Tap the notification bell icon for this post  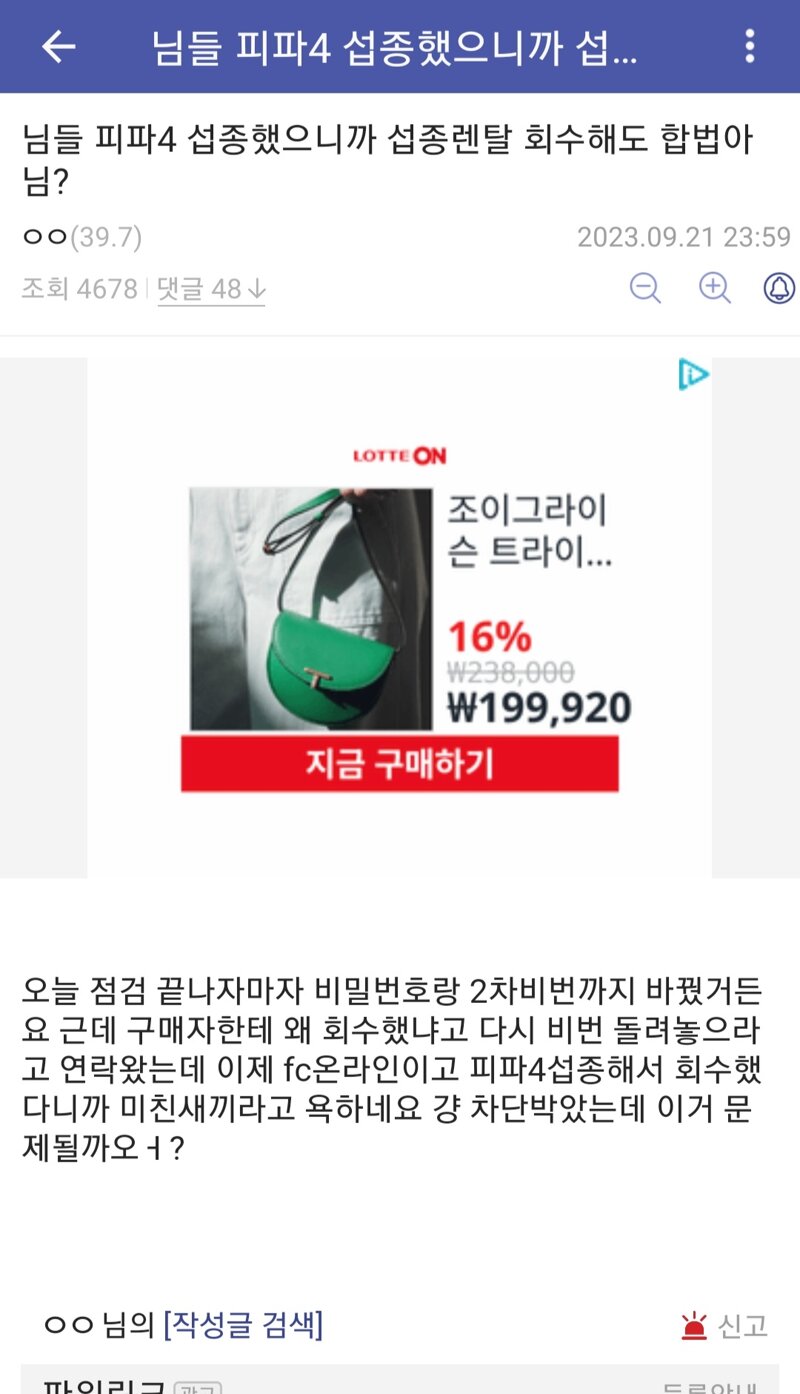pos(779,288)
